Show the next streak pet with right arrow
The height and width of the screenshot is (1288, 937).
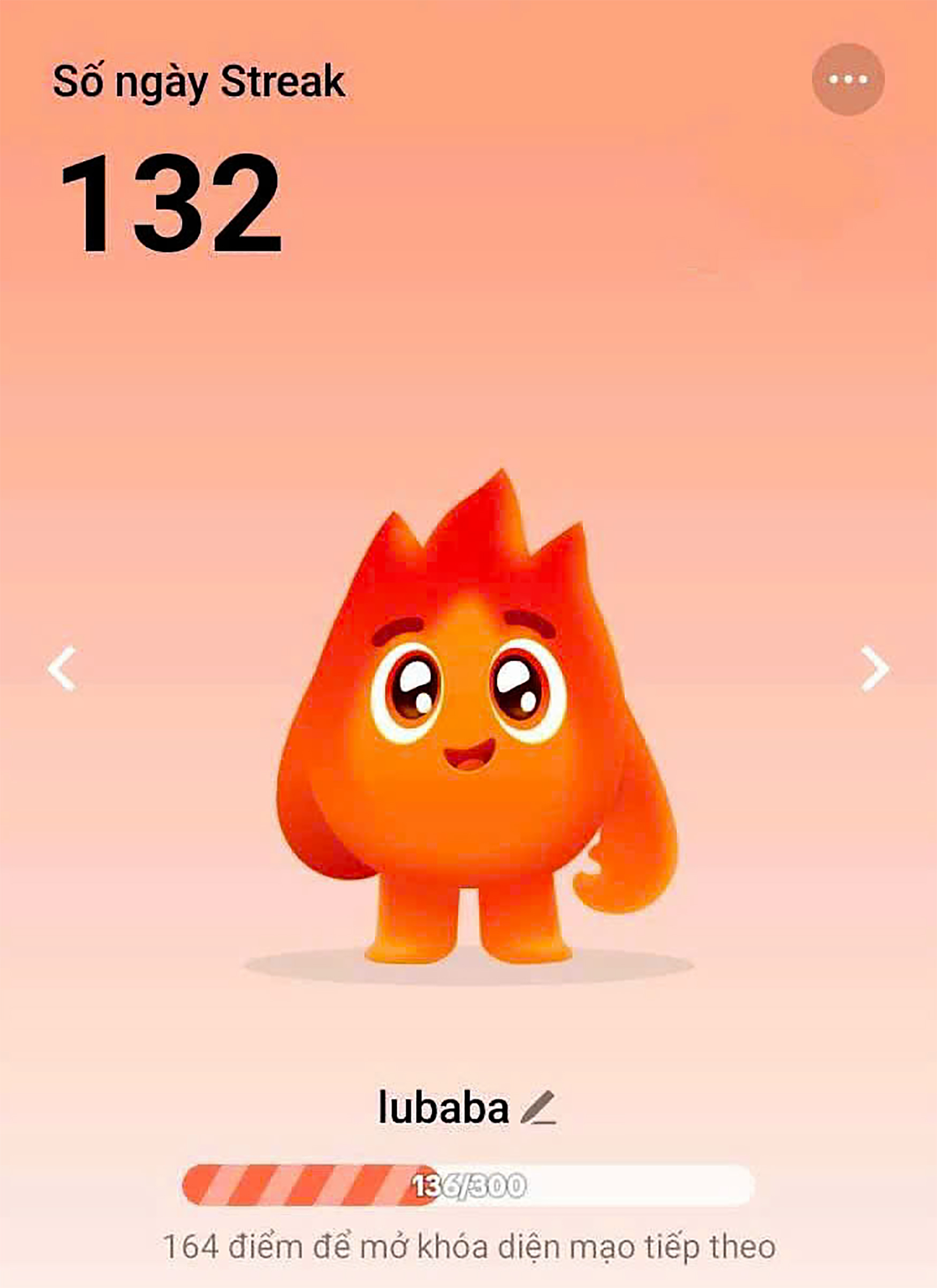click(x=874, y=669)
